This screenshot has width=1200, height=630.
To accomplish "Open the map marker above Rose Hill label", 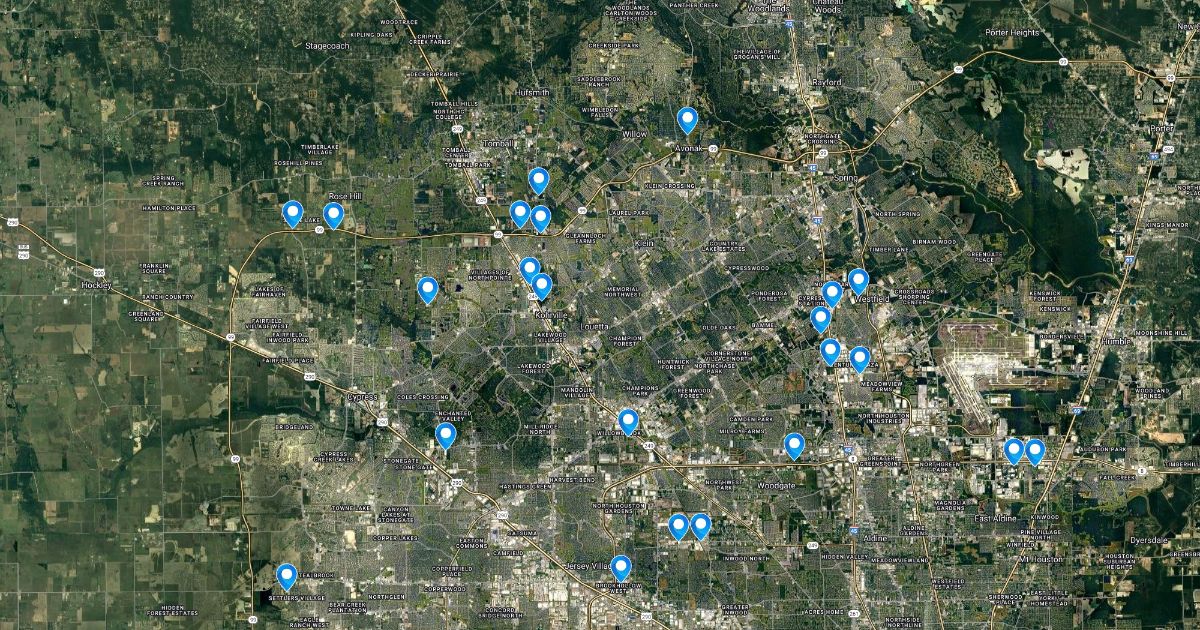I will click(334, 215).
